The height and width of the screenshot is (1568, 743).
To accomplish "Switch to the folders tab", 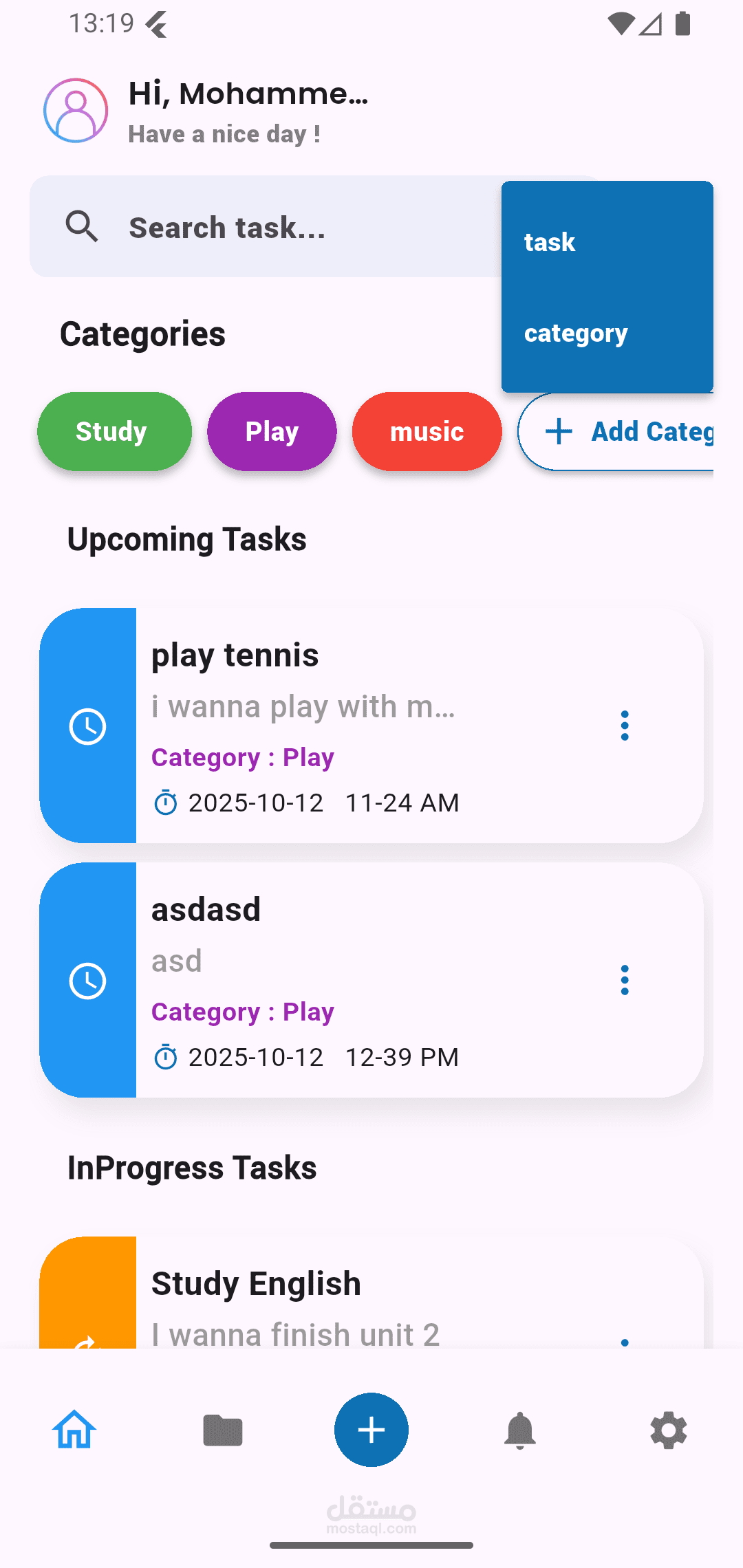I will [223, 1430].
